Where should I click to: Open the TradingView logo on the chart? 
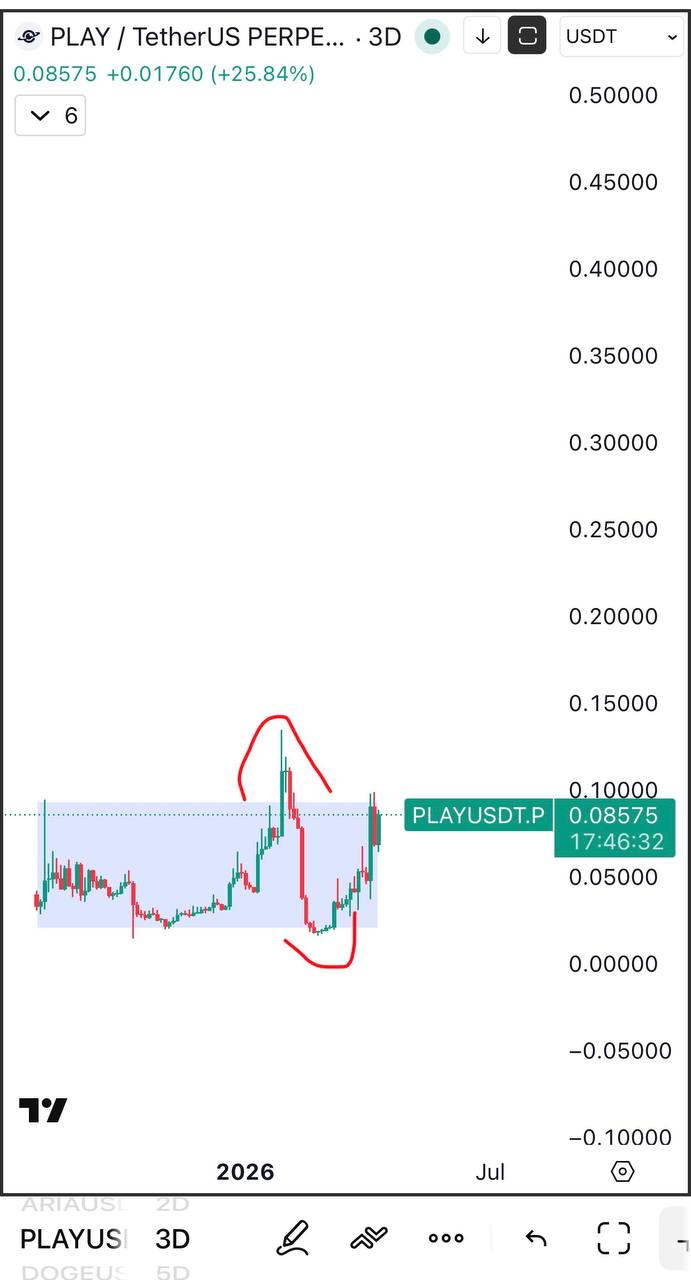pyautogui.click(x=43, y=1110)
